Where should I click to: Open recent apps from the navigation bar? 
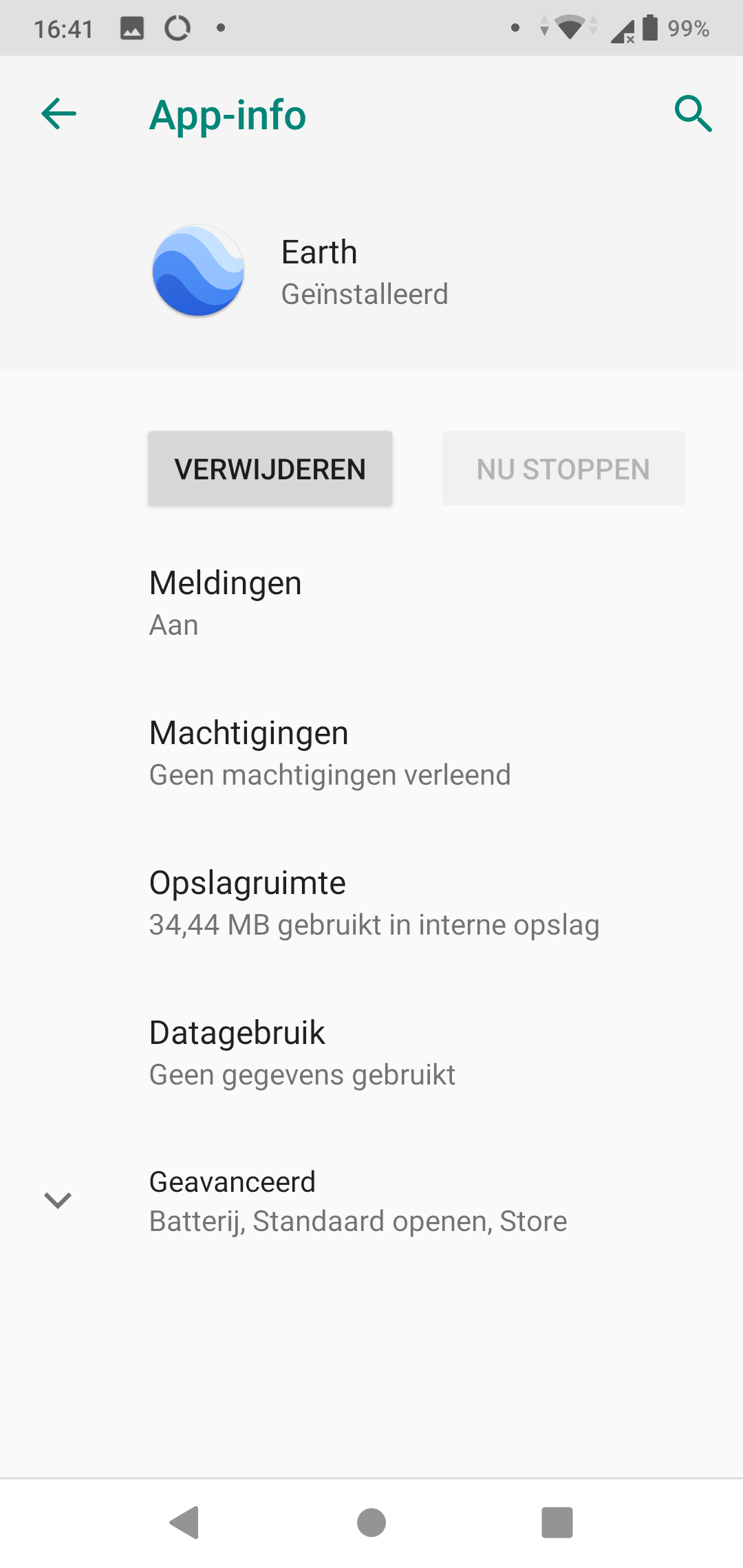click(x=557, y=1522)
